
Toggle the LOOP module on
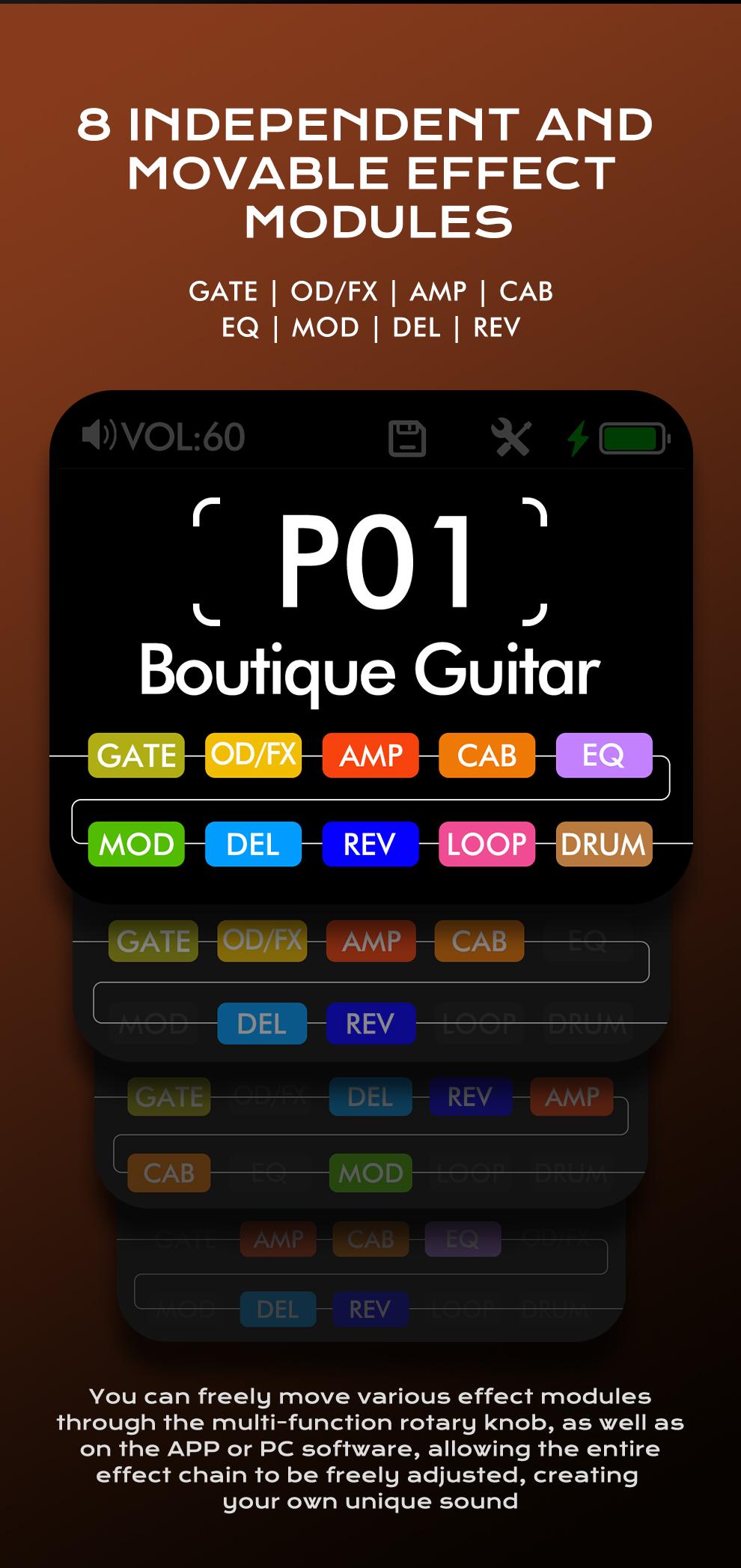pyautogui.click(x=487, y=845)
